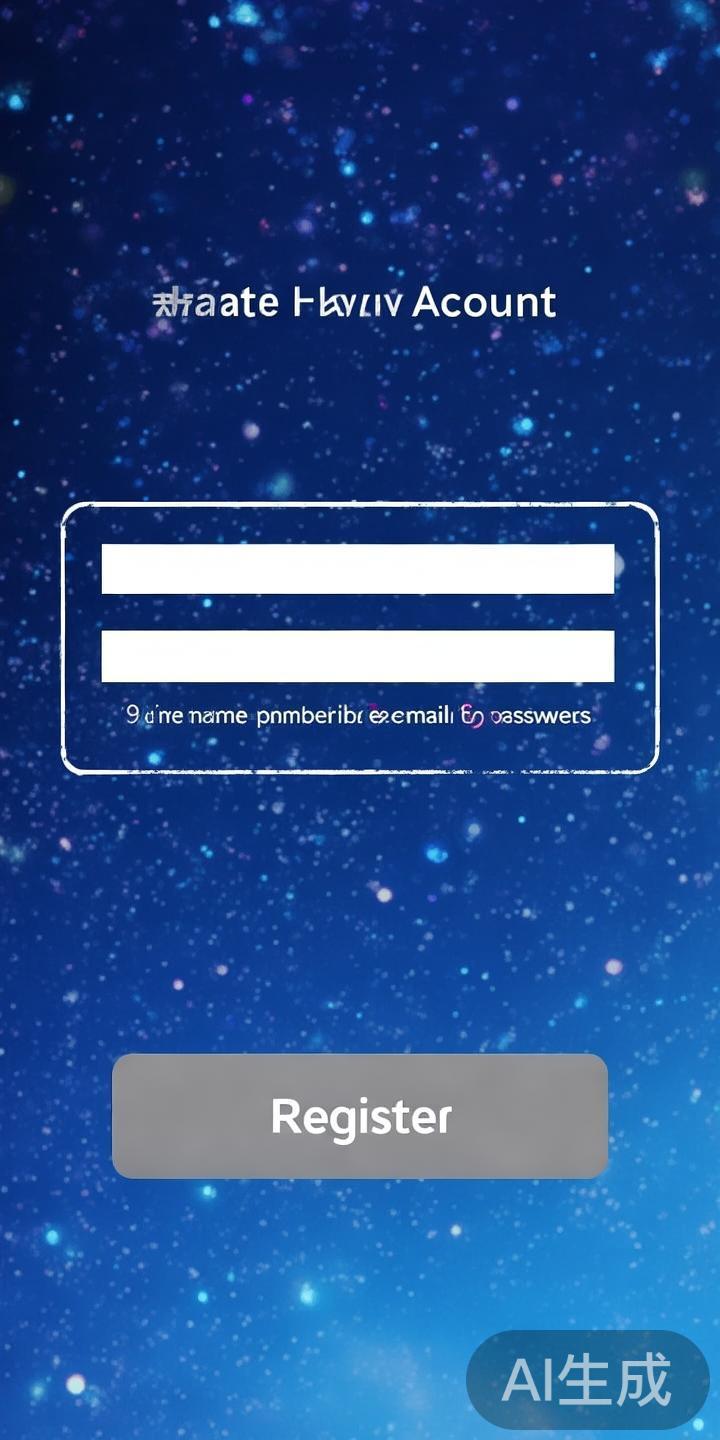Click the starry background above the form
The image size is (720, 1440).
[360, 420]
